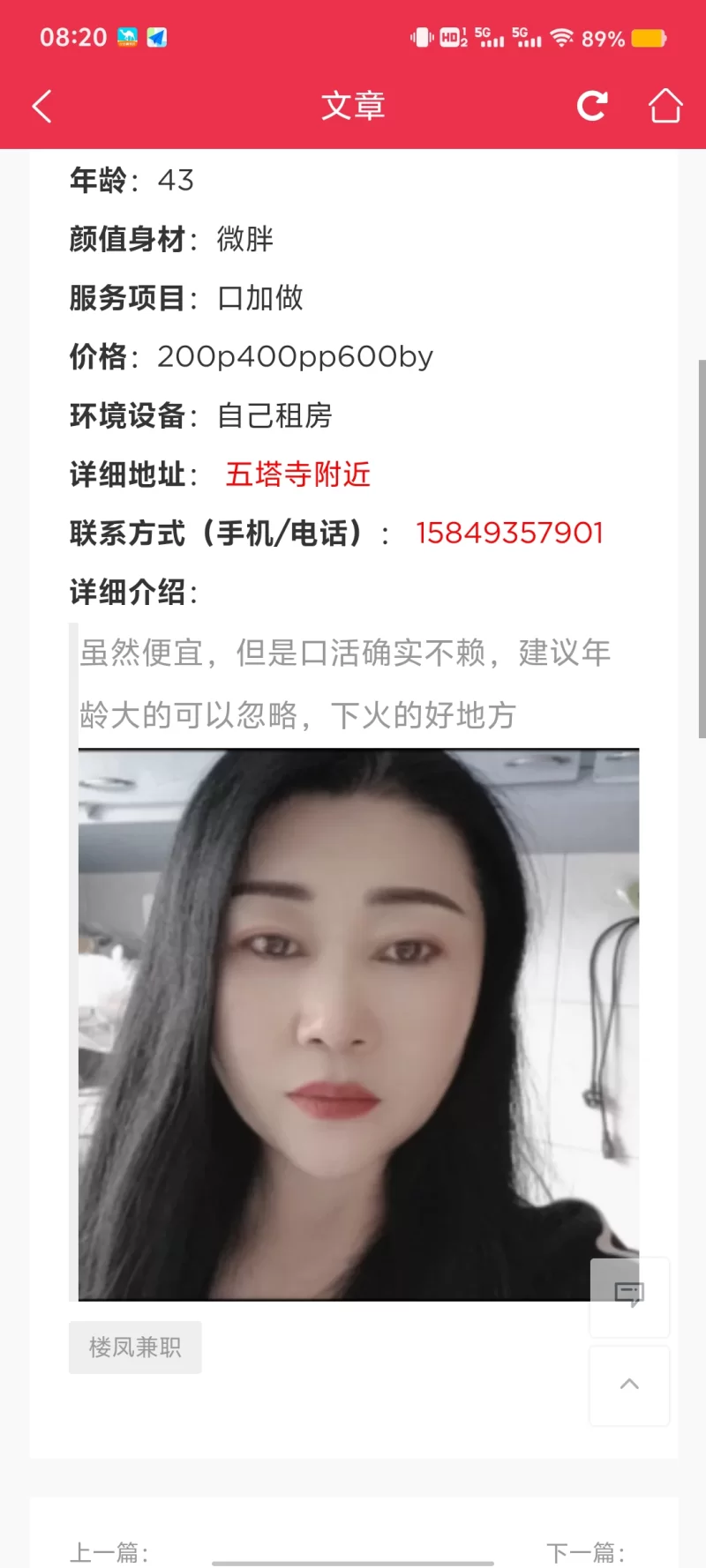This screenshot has height=1568, width=706.
Task: Open the floating comment button
Action: (x=629, y=1295)
